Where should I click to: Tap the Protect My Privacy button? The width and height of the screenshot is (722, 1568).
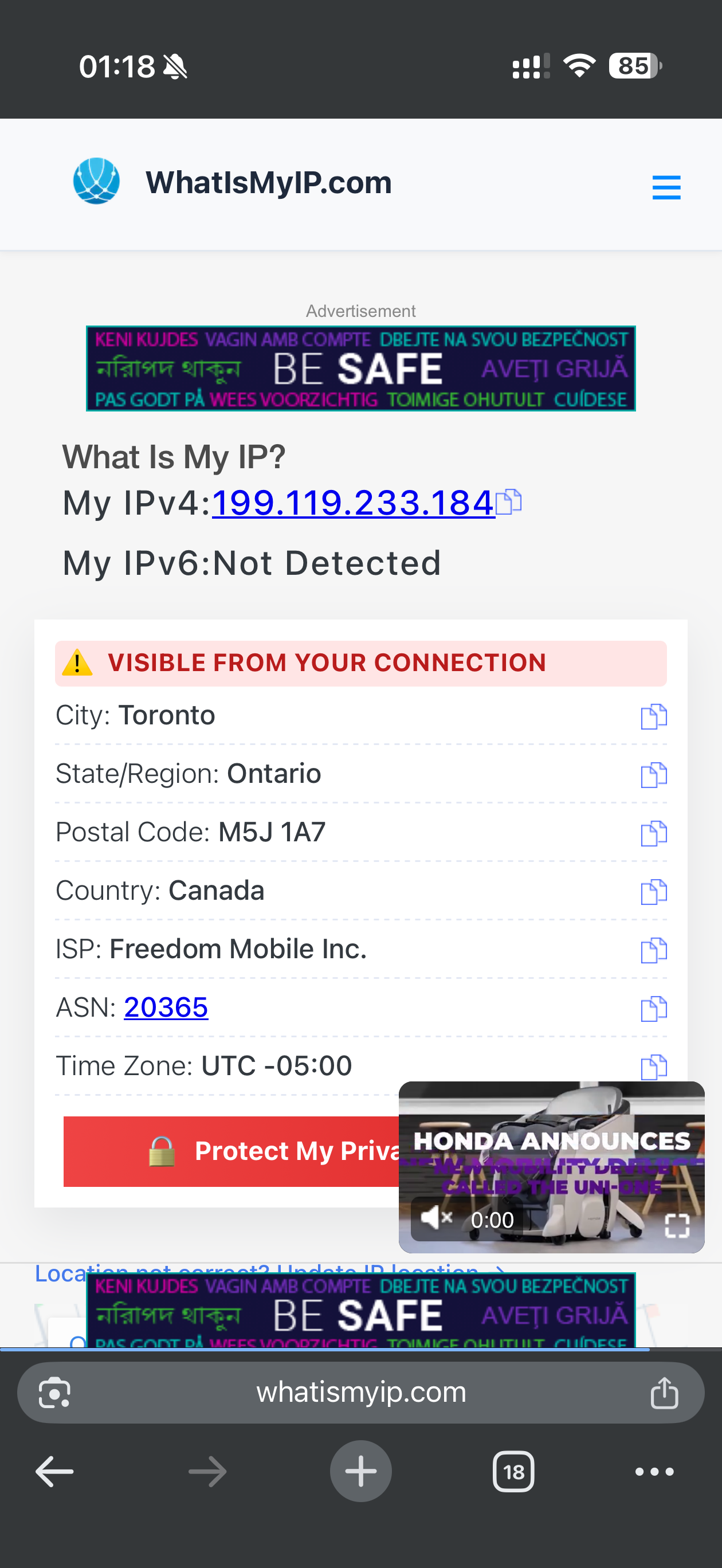click(x=231, y=1151)
